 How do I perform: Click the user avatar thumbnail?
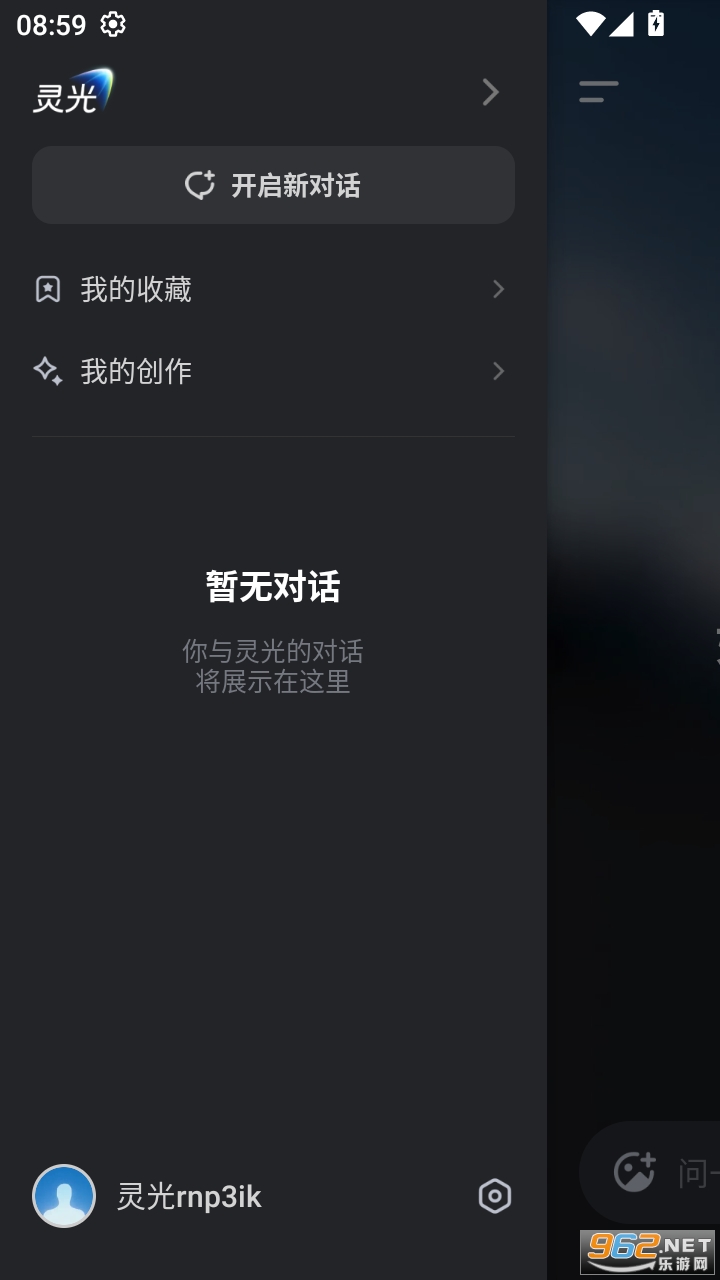pyautogui.click(x=63, y=1196)
